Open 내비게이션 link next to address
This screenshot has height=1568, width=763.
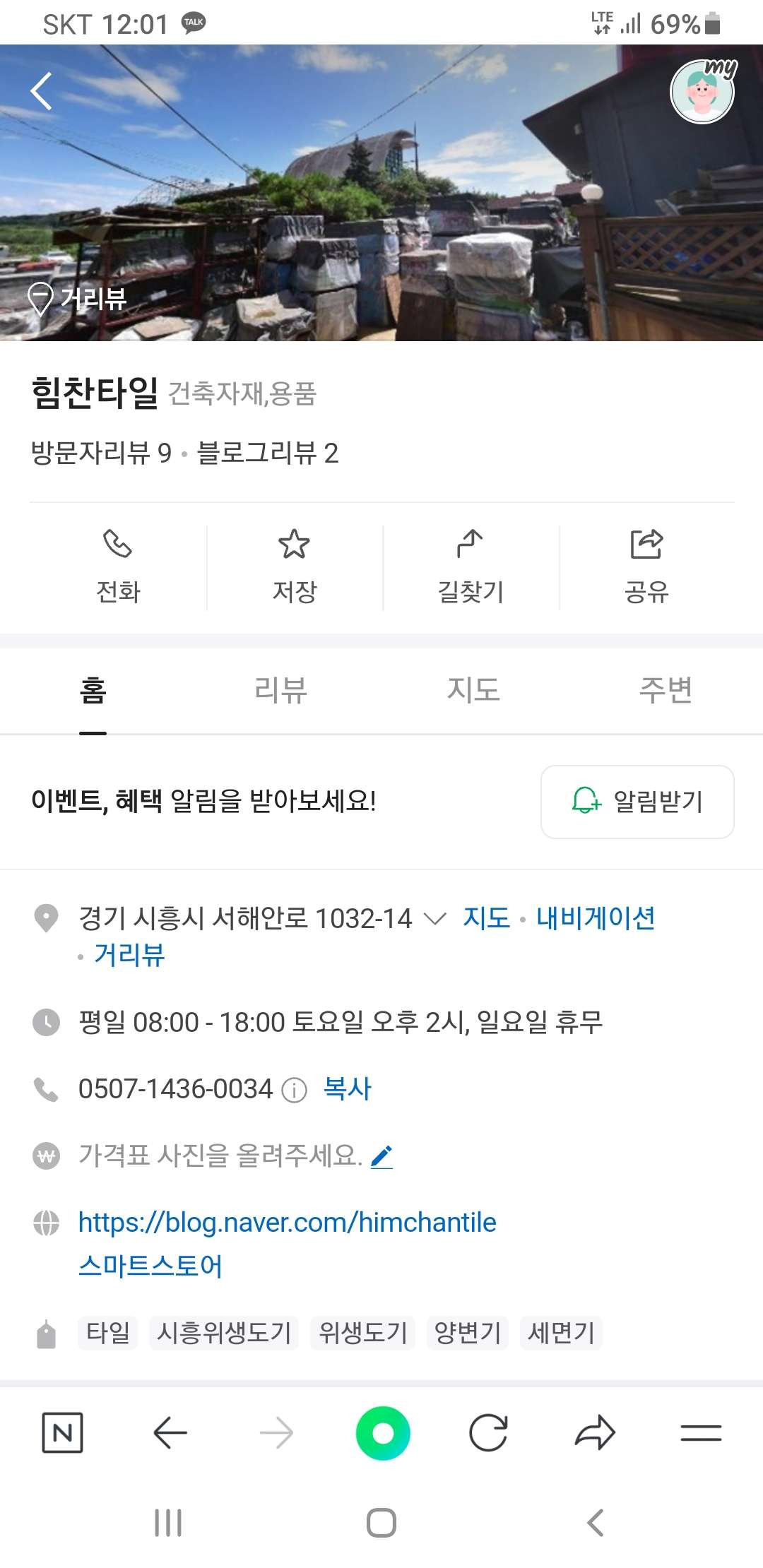[596, 918]
